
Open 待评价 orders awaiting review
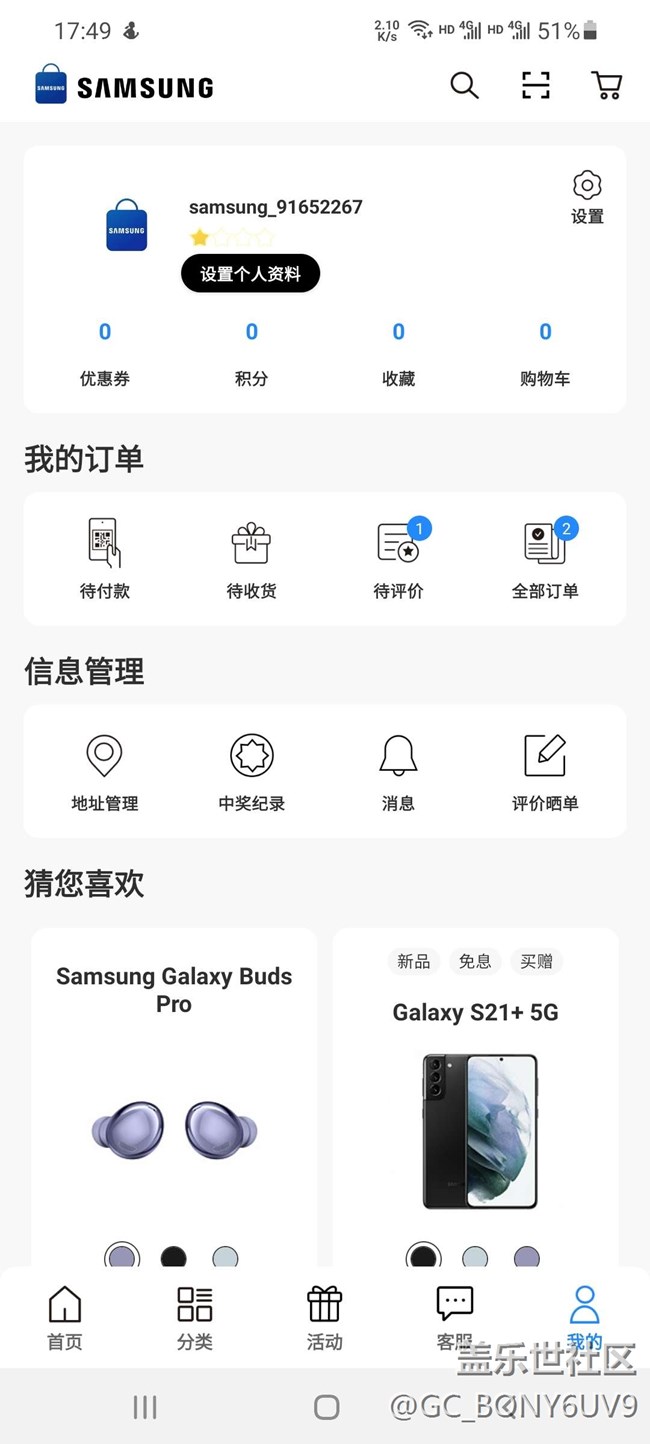pyautogui.click(x=398, y=558)
